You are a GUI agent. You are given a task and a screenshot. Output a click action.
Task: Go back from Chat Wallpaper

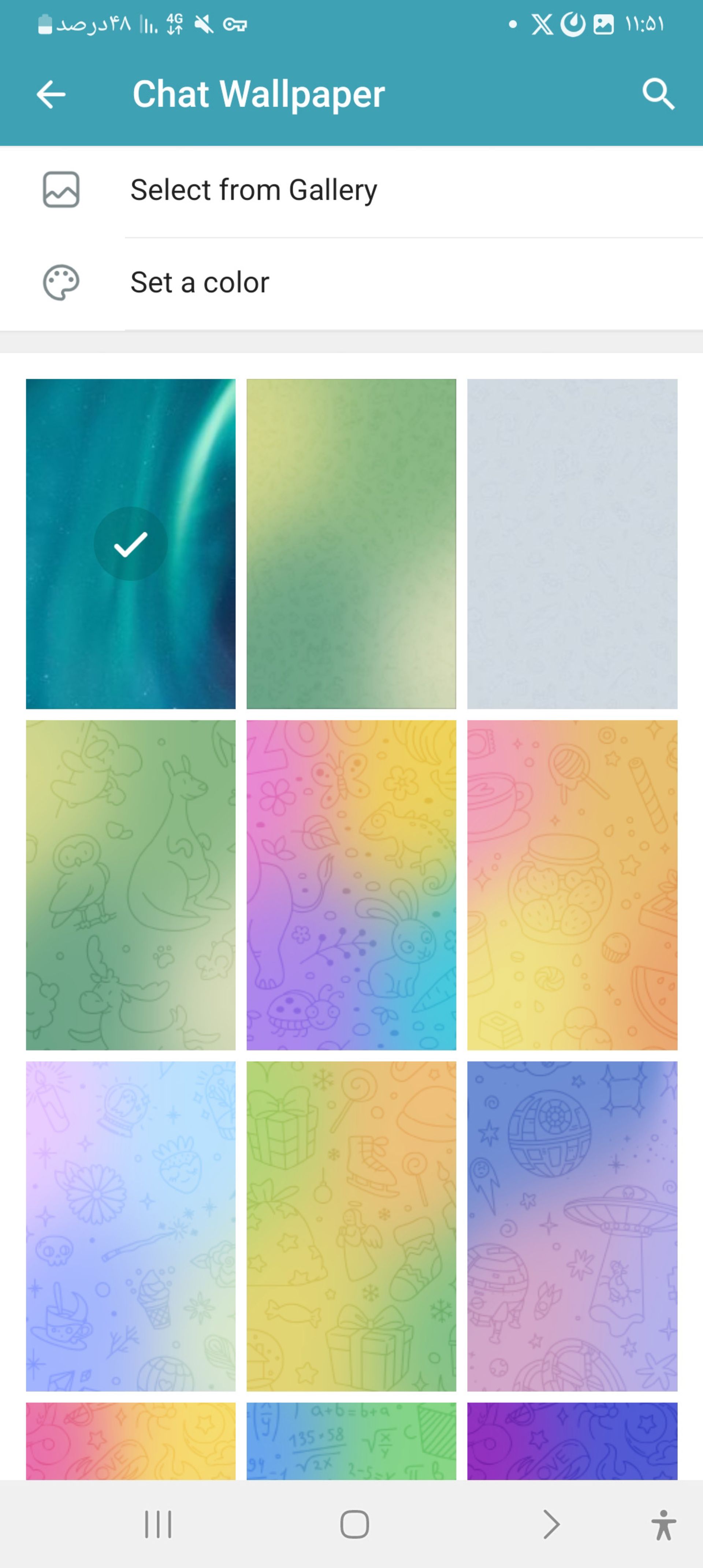(x=51, y=94)
